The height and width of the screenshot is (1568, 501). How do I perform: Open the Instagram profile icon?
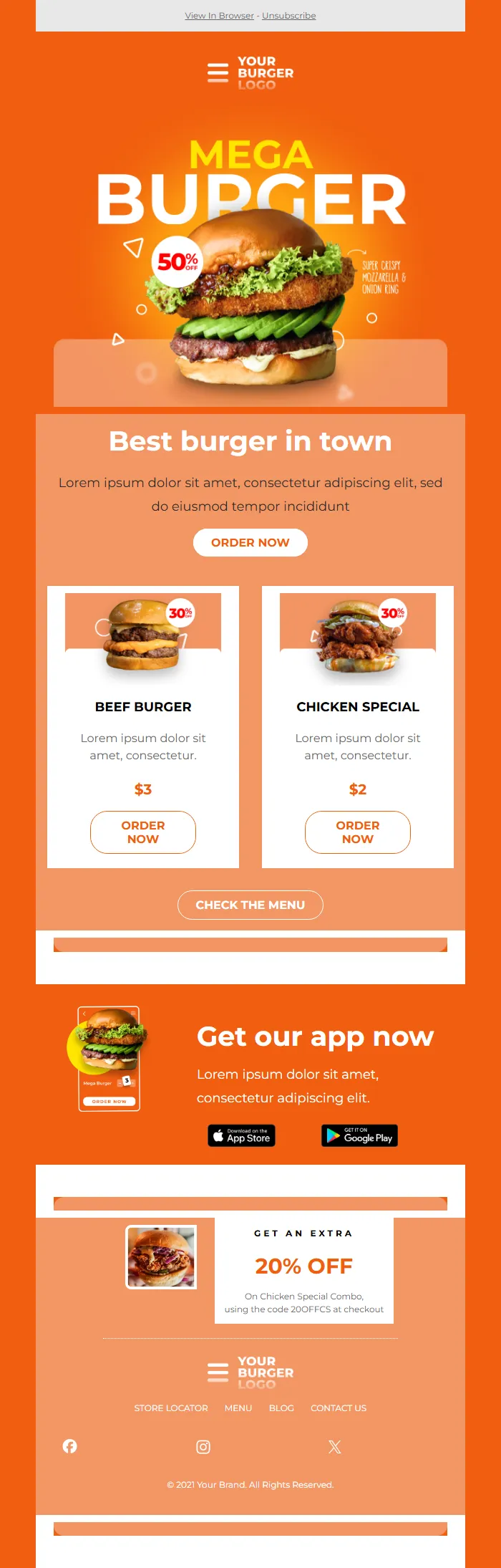pos(203,1447)
